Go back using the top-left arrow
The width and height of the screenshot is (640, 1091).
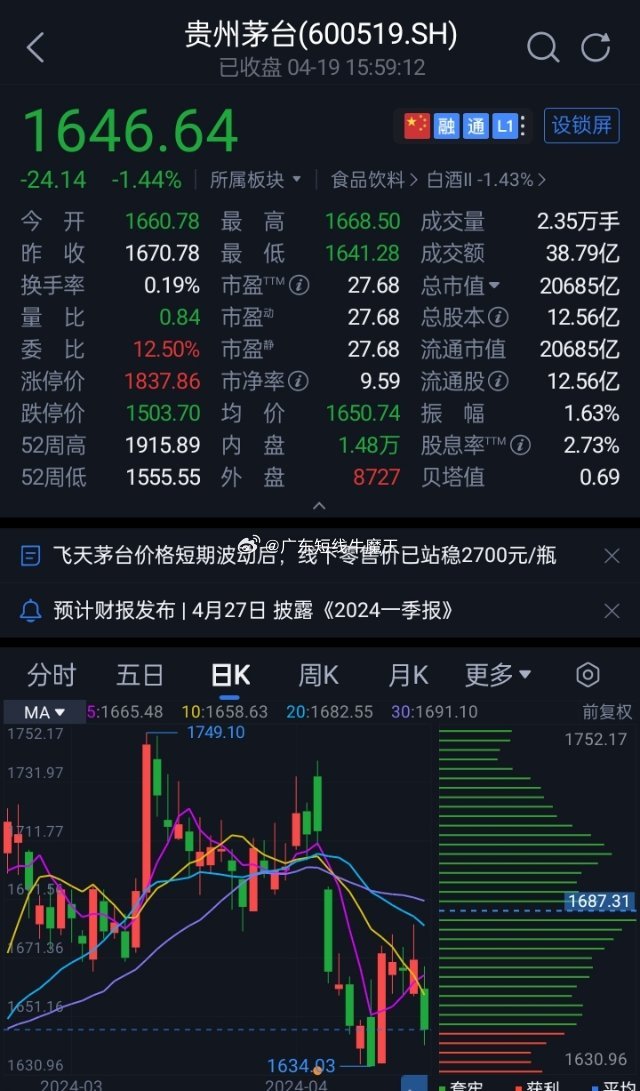point(35,48)
